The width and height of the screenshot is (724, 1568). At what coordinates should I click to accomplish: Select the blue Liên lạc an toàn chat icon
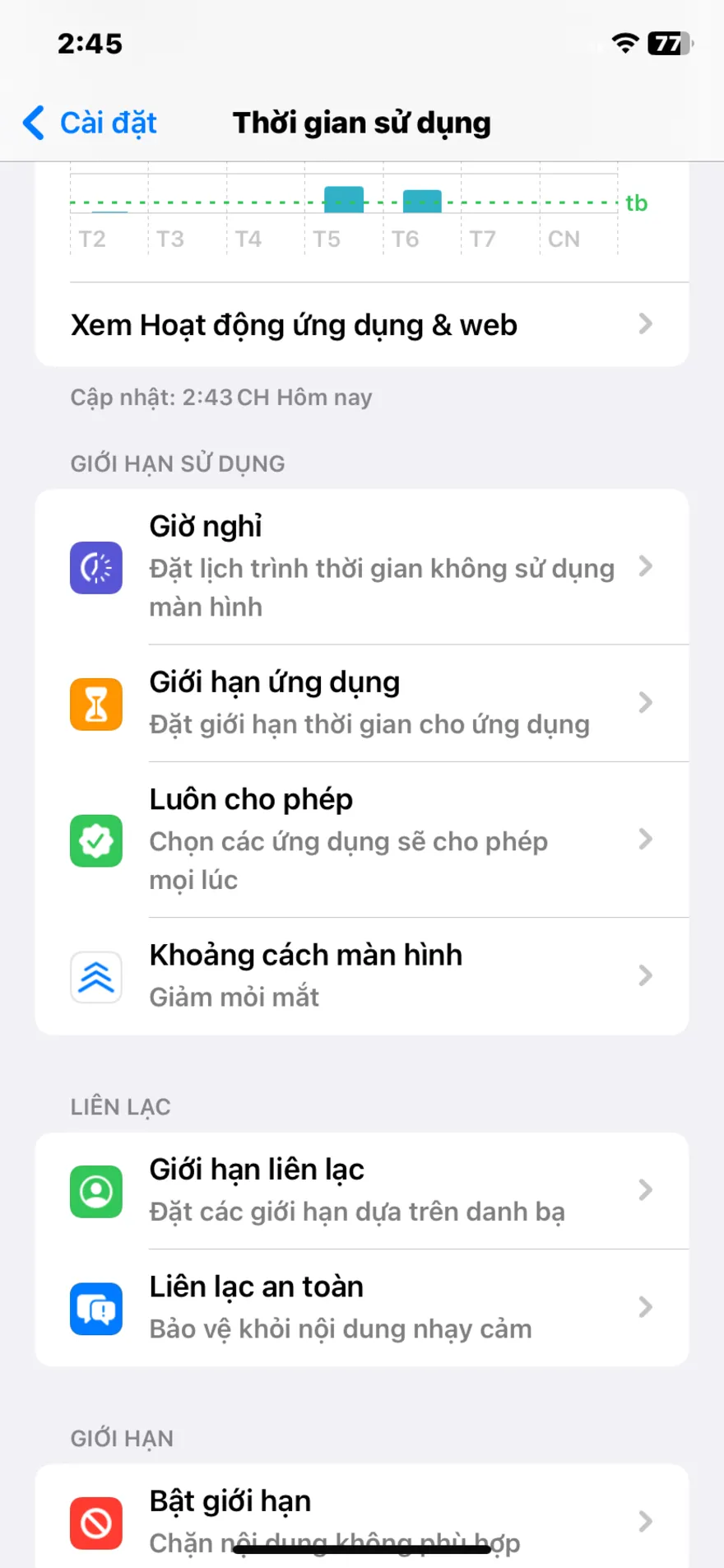coord(96,1309)
